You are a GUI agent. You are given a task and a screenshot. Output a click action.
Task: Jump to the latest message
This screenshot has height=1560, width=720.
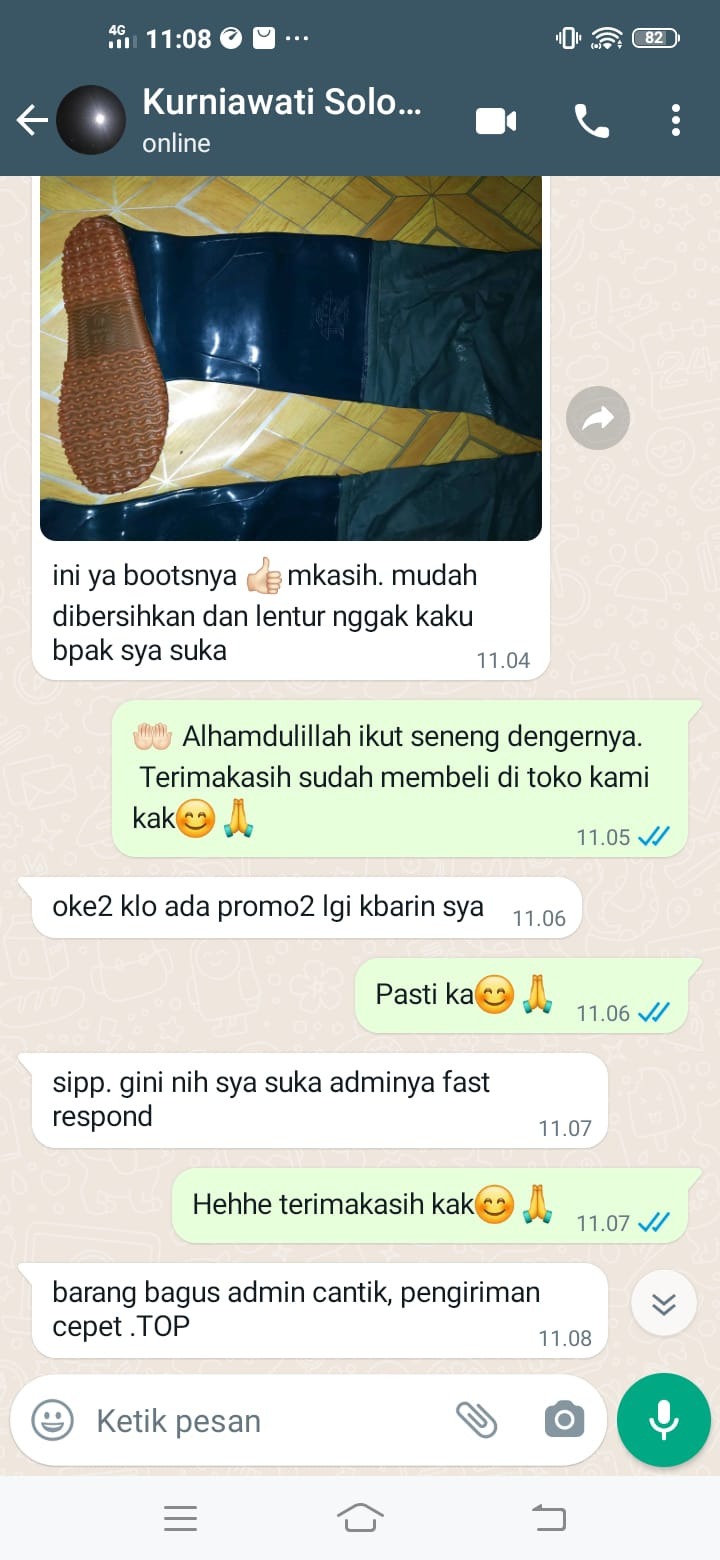(x=664, y=1304)
